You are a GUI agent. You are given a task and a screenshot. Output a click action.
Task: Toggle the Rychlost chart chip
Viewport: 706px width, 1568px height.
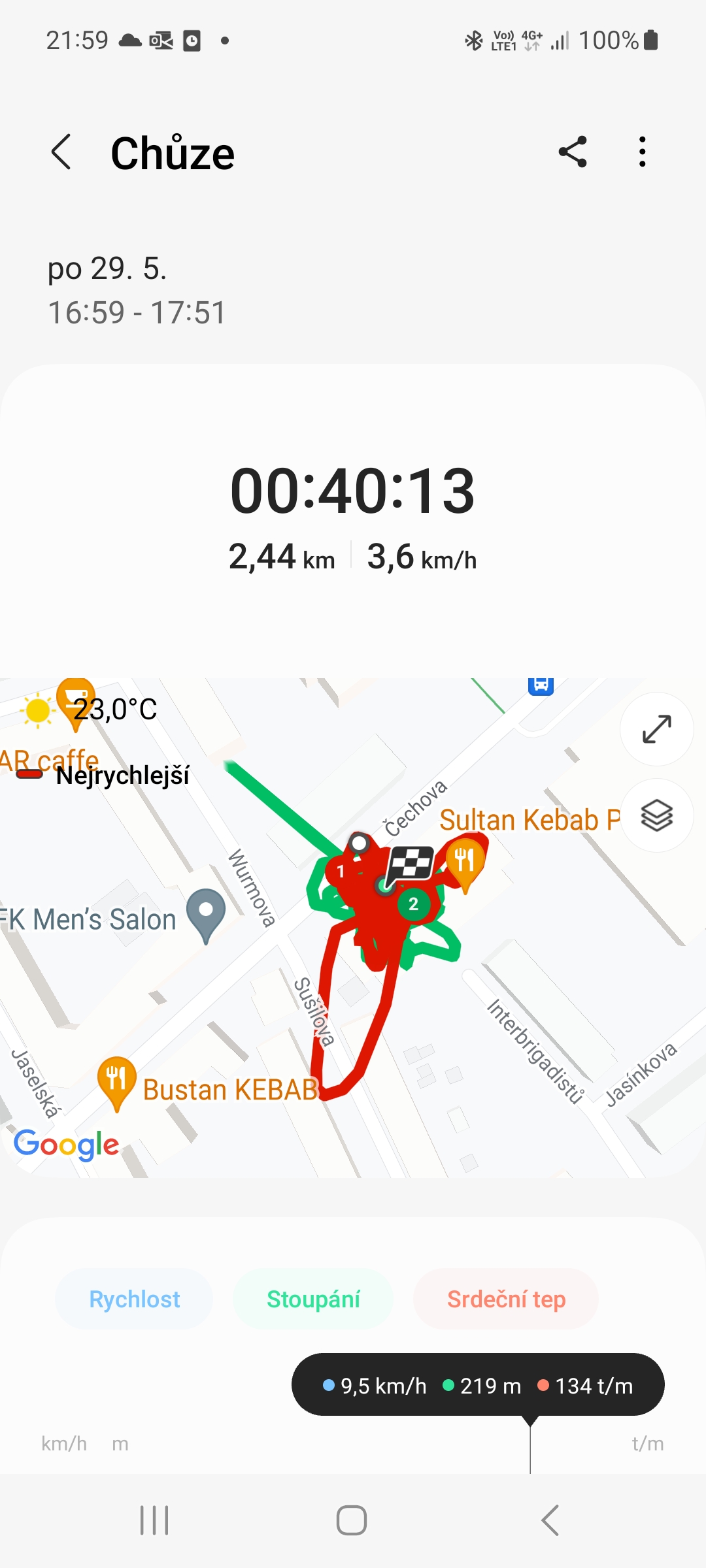click(x=134, y=1299)
